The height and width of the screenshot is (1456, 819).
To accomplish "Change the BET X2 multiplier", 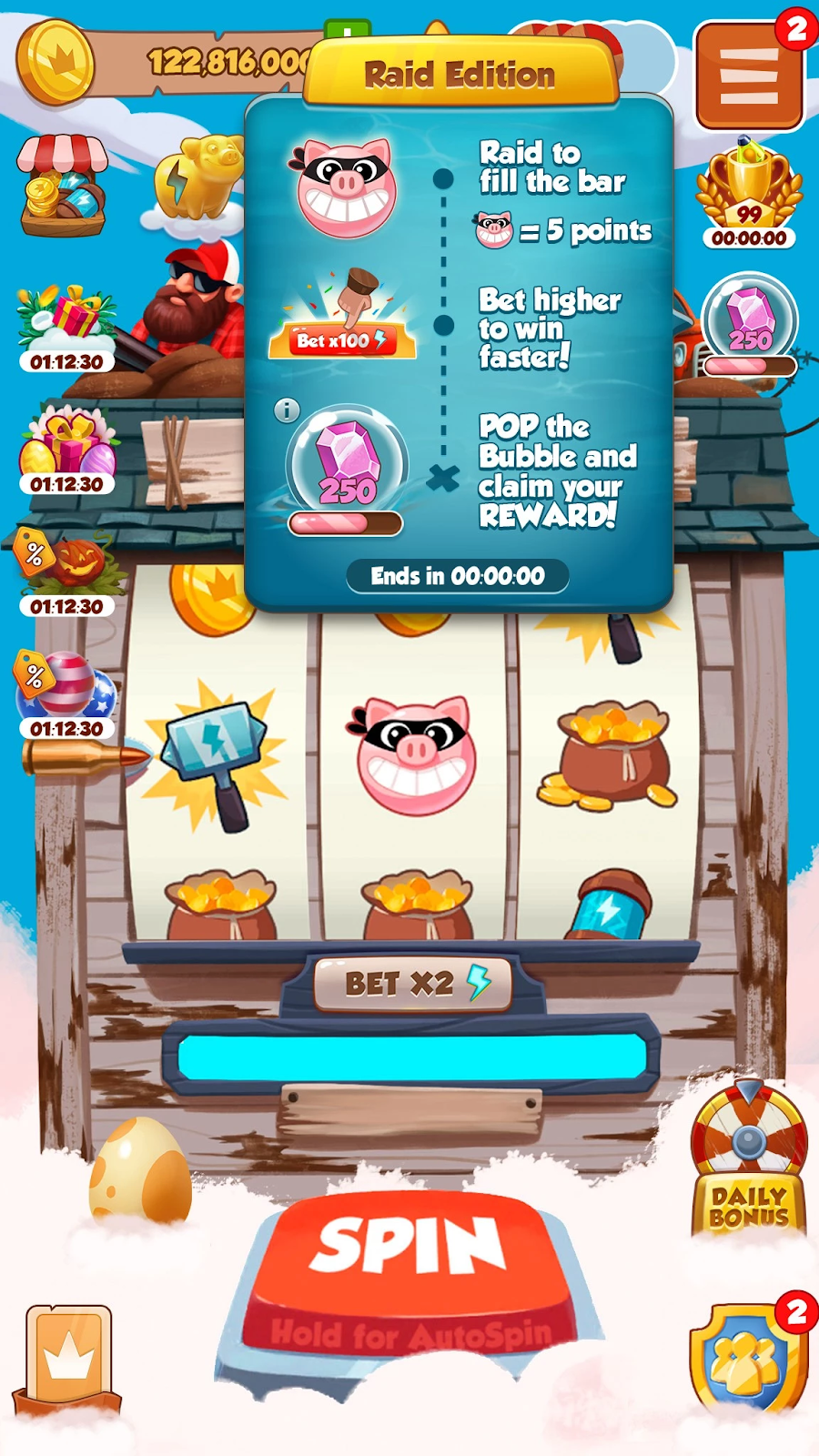I will 411,984.
